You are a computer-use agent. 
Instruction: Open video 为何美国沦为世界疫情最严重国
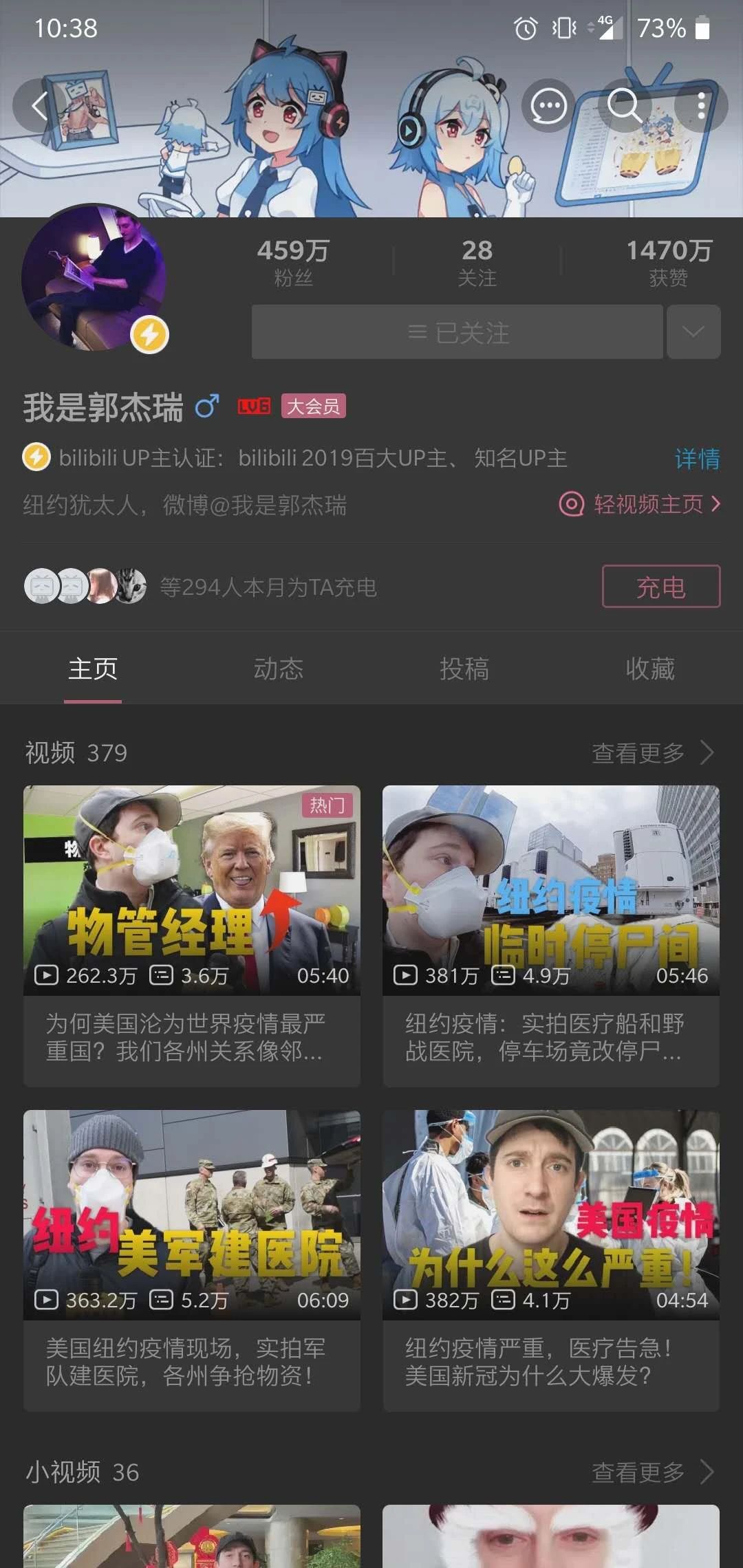(192, 935)
